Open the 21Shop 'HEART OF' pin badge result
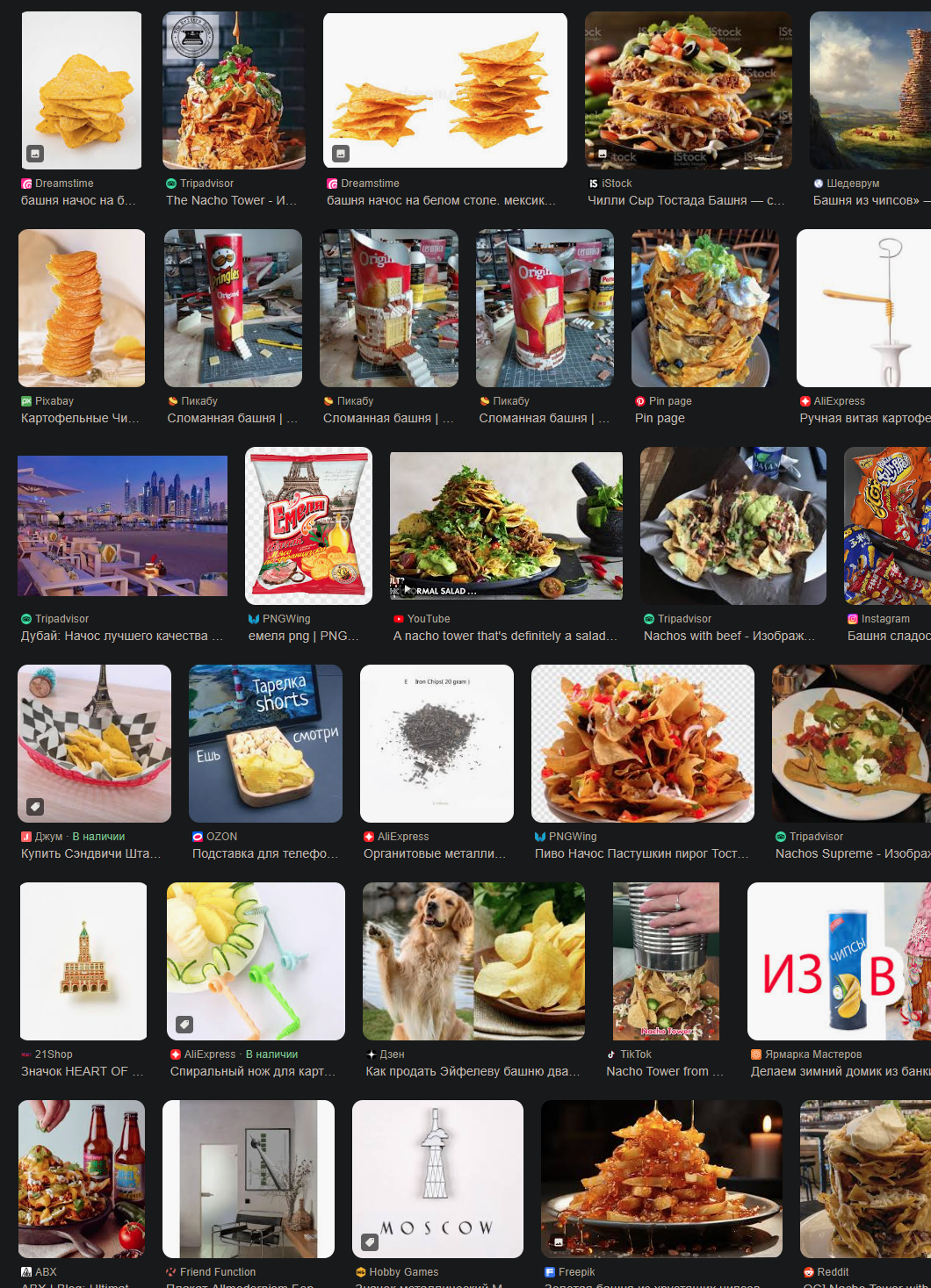931x1288 pixels. pyautogui.click(x=83, y=961)
